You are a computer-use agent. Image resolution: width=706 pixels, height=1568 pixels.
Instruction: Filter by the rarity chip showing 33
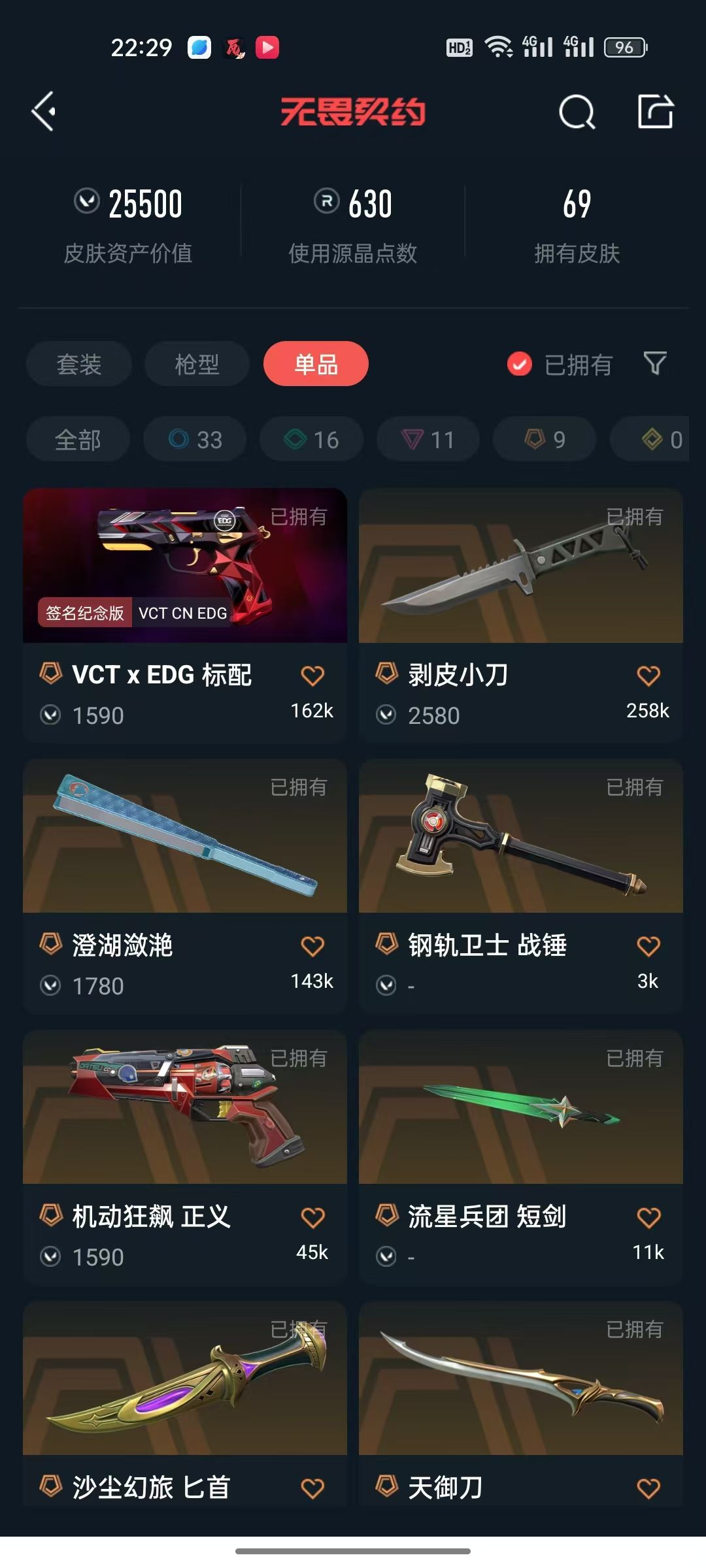[x=195, y=439]
